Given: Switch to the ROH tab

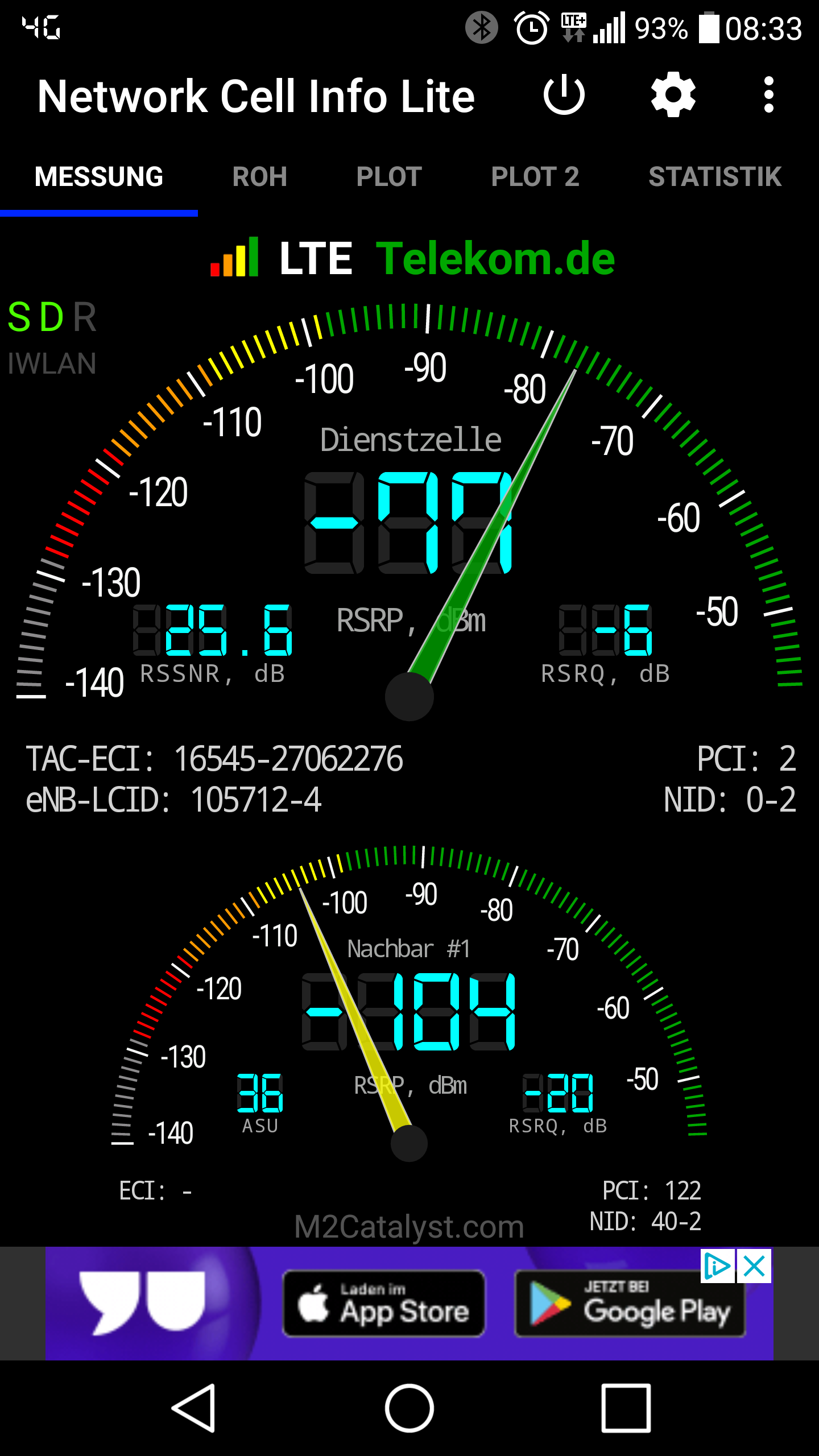Looking at the screenshot, I should coord(260,176).
